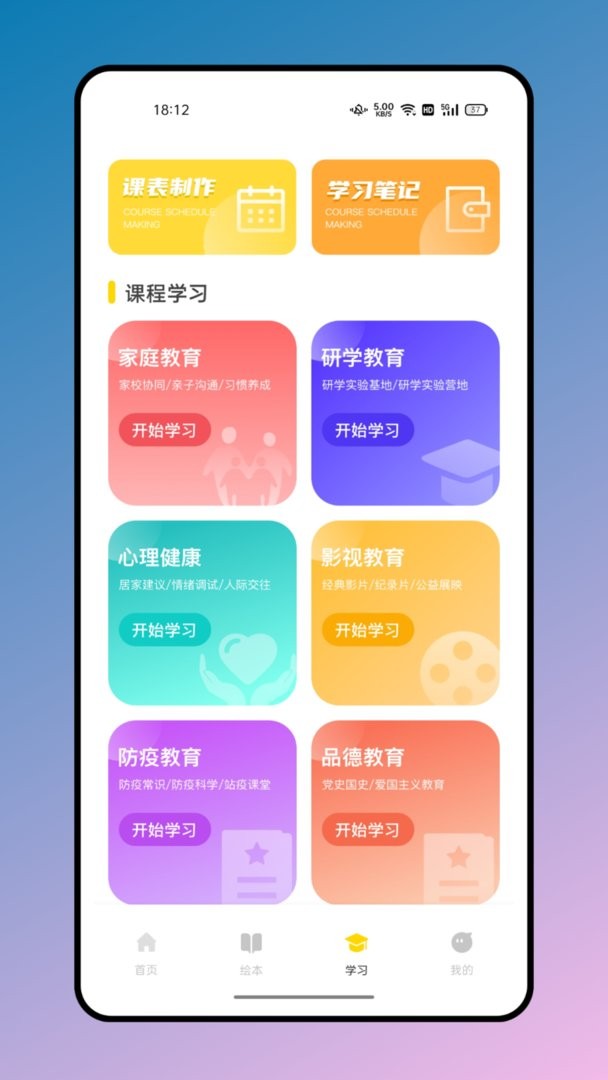The image size is (608, 1080).
Task: Start learning 家庭教育 course
Action: [165, 430]
